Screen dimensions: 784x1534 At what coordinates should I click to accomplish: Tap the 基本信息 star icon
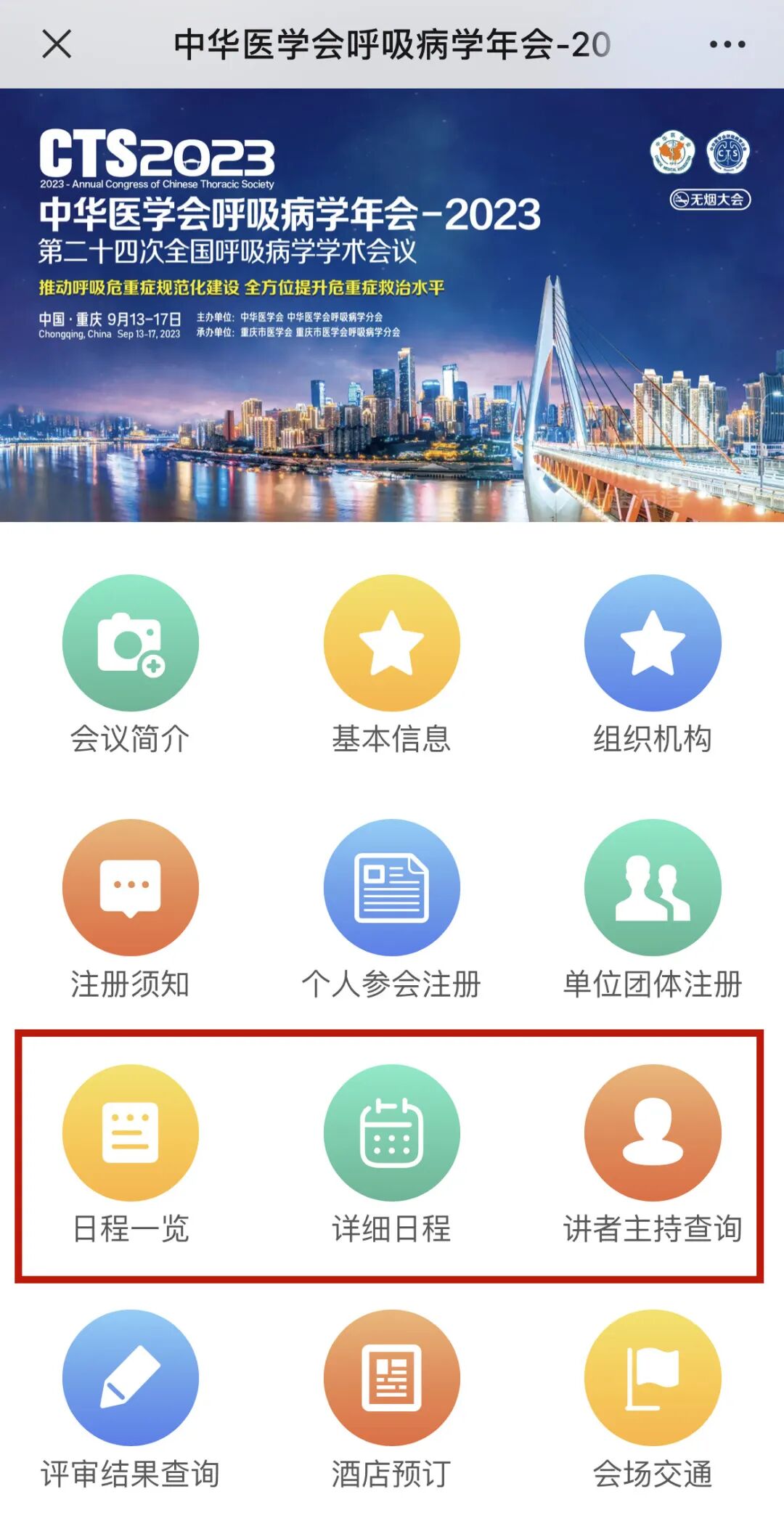pyautogui.click(x=392, y=644)
